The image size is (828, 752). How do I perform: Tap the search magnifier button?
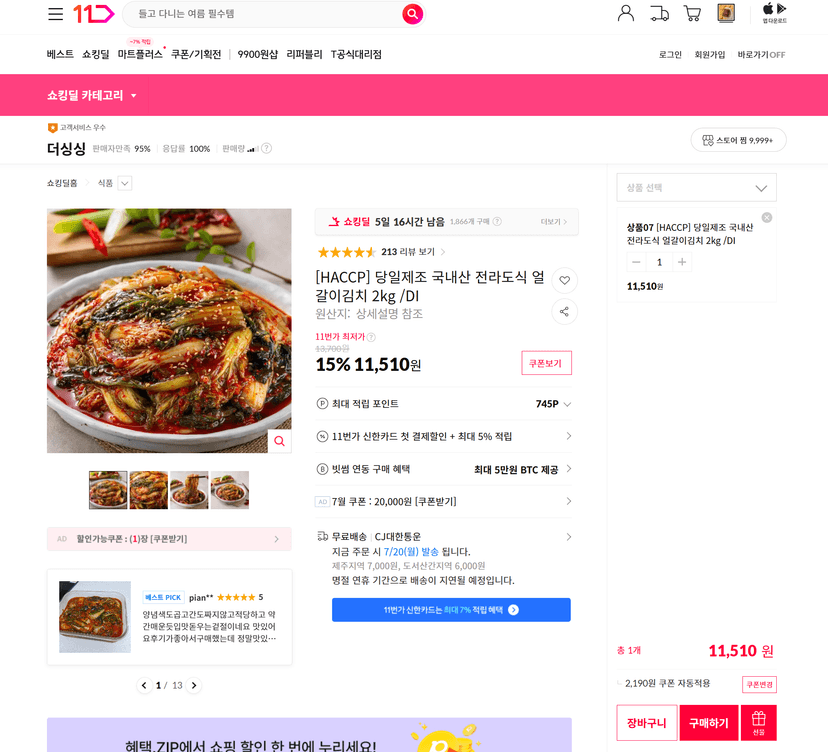pyautogui.click(x=412, y=14)
